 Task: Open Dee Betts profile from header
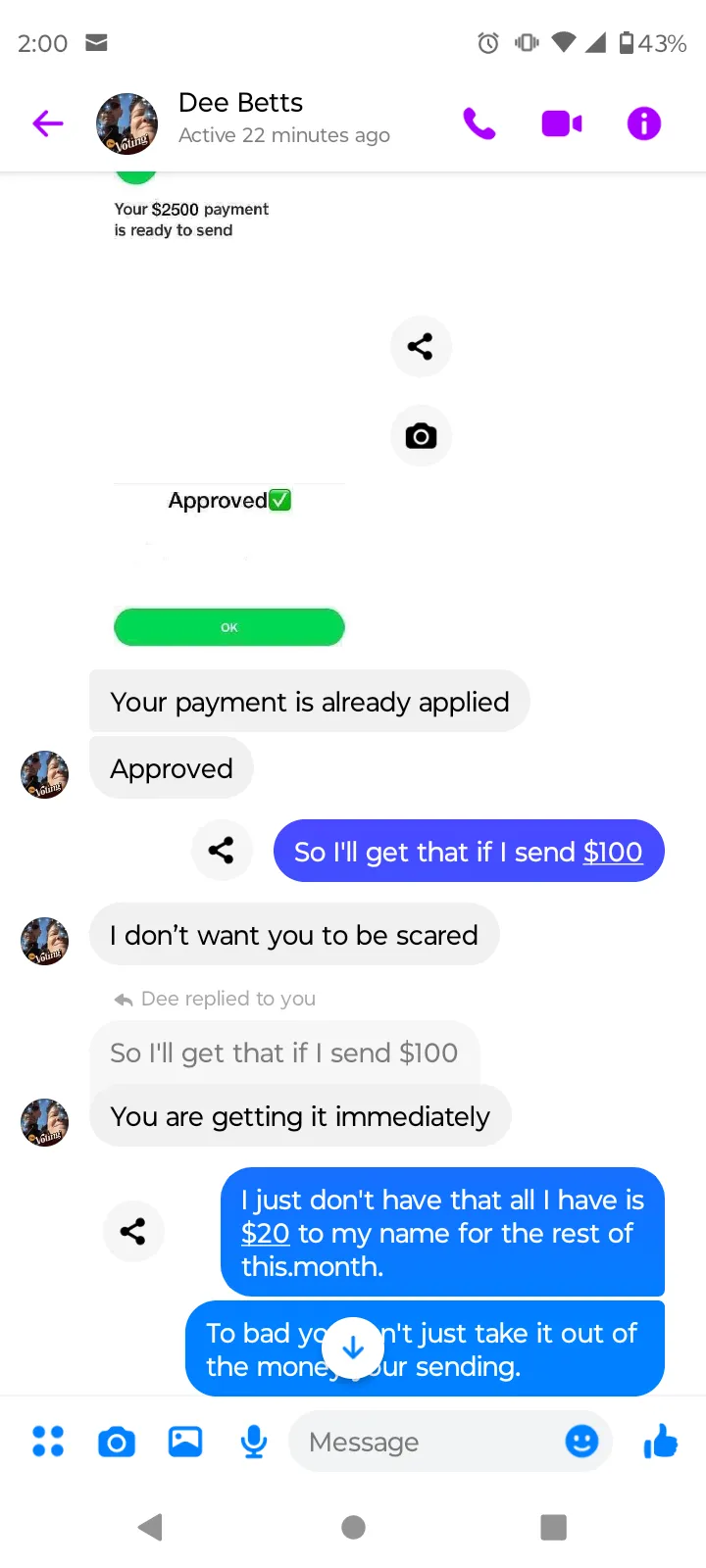(x=126, y=123)
